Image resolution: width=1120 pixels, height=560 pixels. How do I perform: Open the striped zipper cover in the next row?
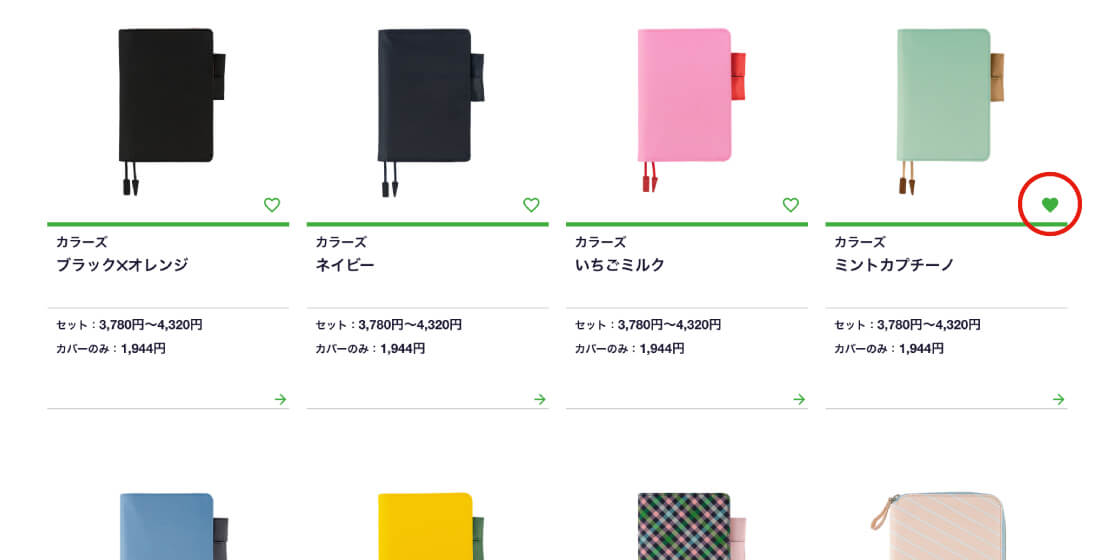coord(946,526)
